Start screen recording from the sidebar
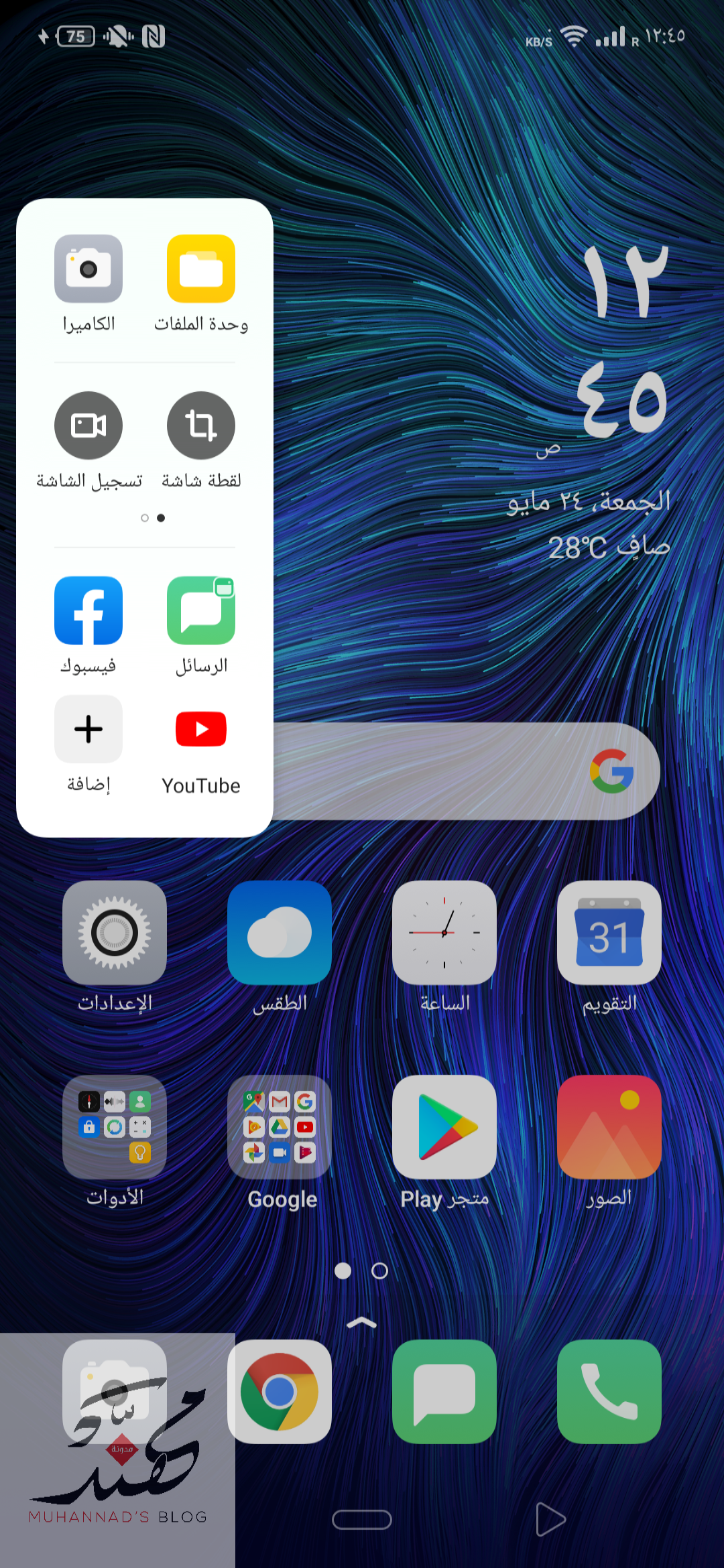Screen dimensions: 724x1568 (x=88, y=426)
